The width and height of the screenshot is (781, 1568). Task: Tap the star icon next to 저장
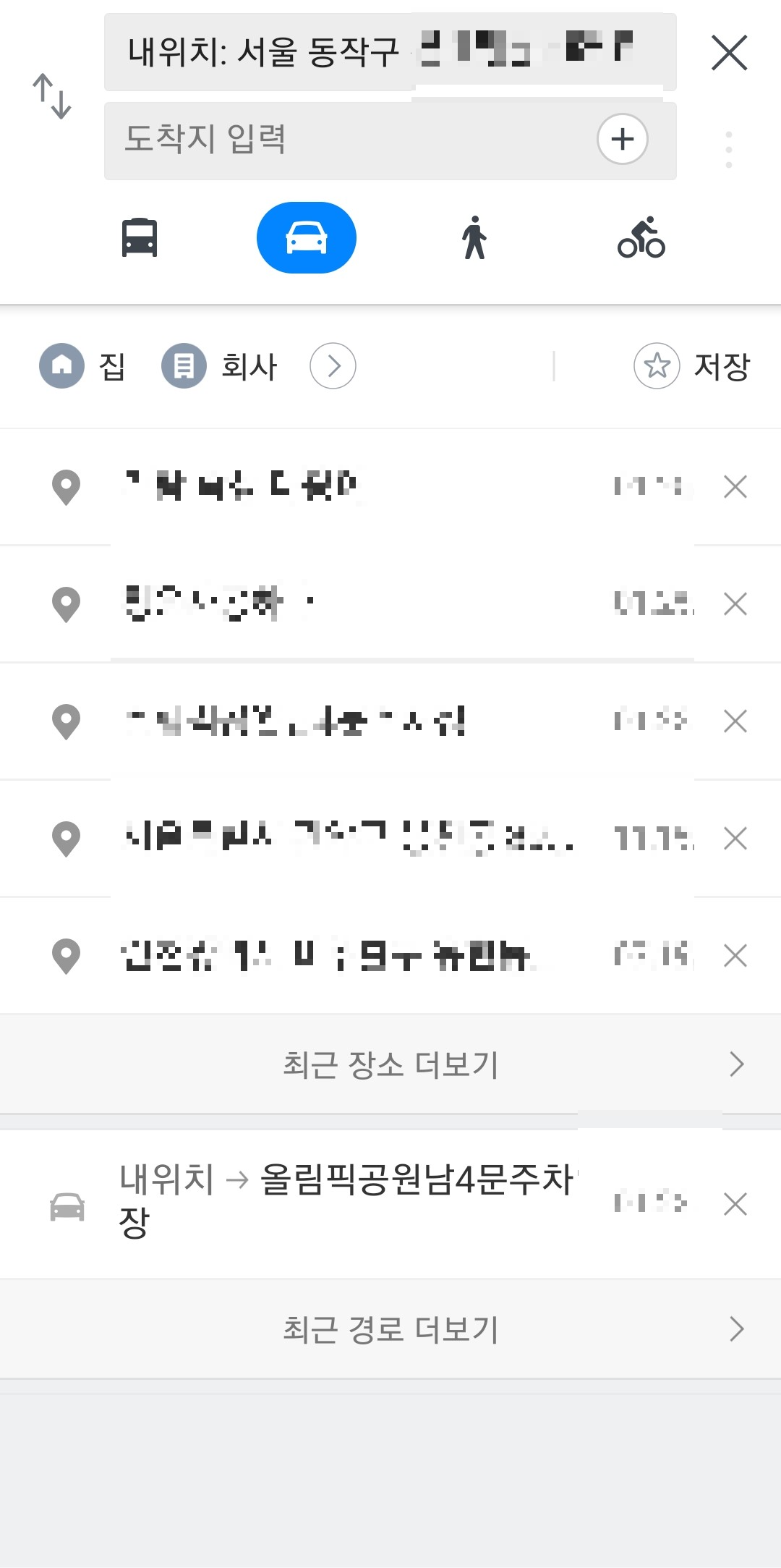point(657,365)
